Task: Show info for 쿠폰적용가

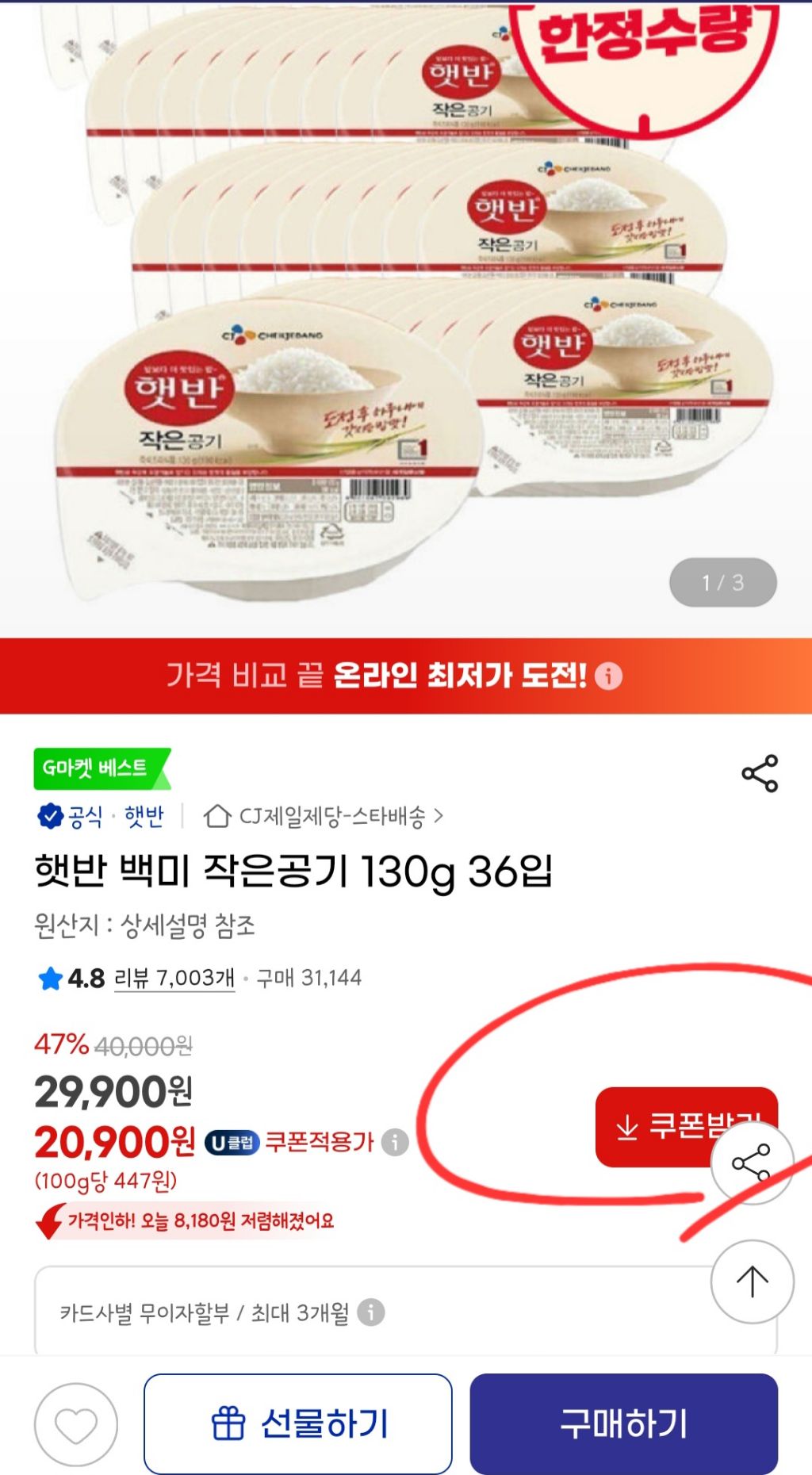Action: point(395,1142)
